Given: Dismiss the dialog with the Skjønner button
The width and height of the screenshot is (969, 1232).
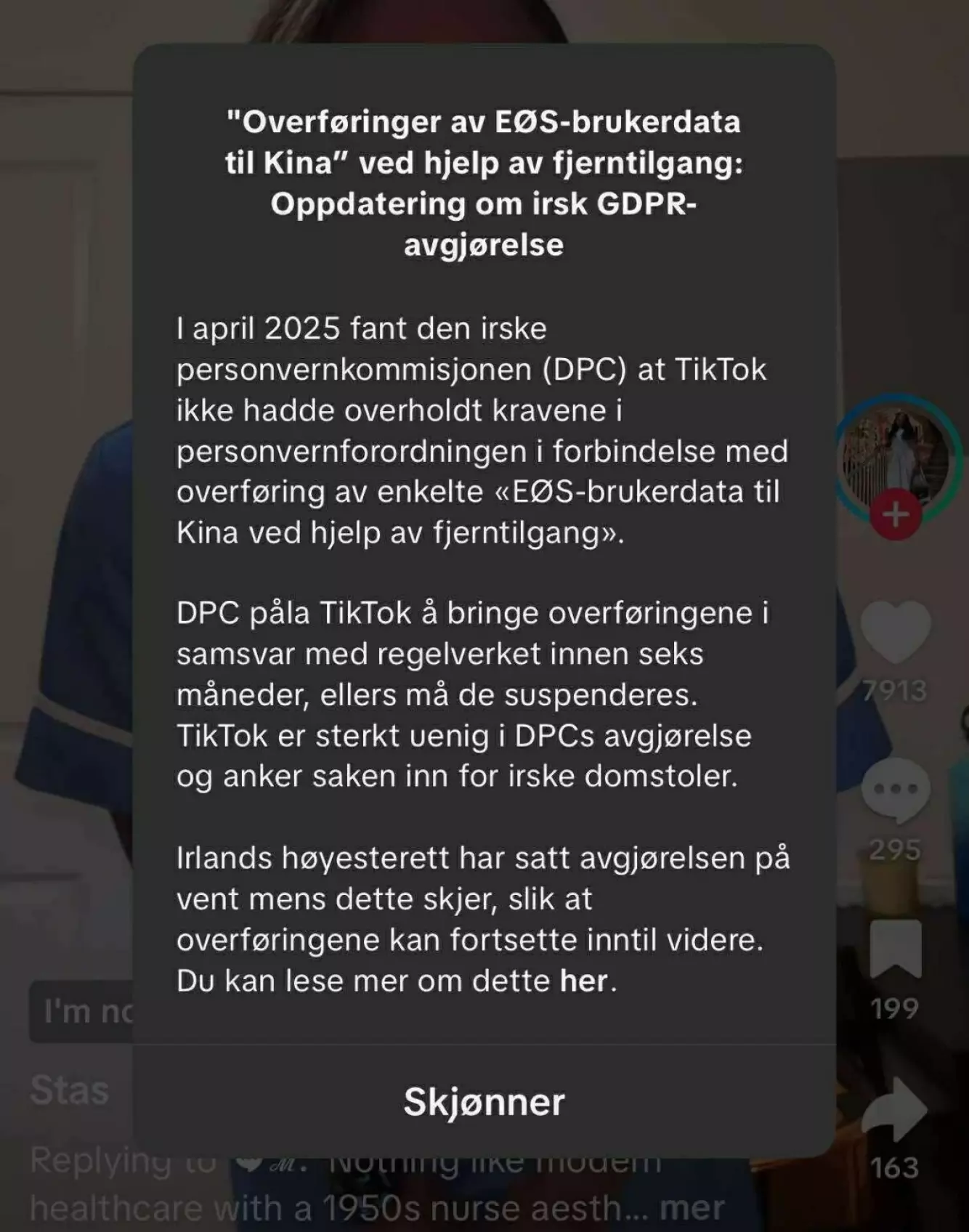Looking at the screenshot, I should tap(484, 1102).
